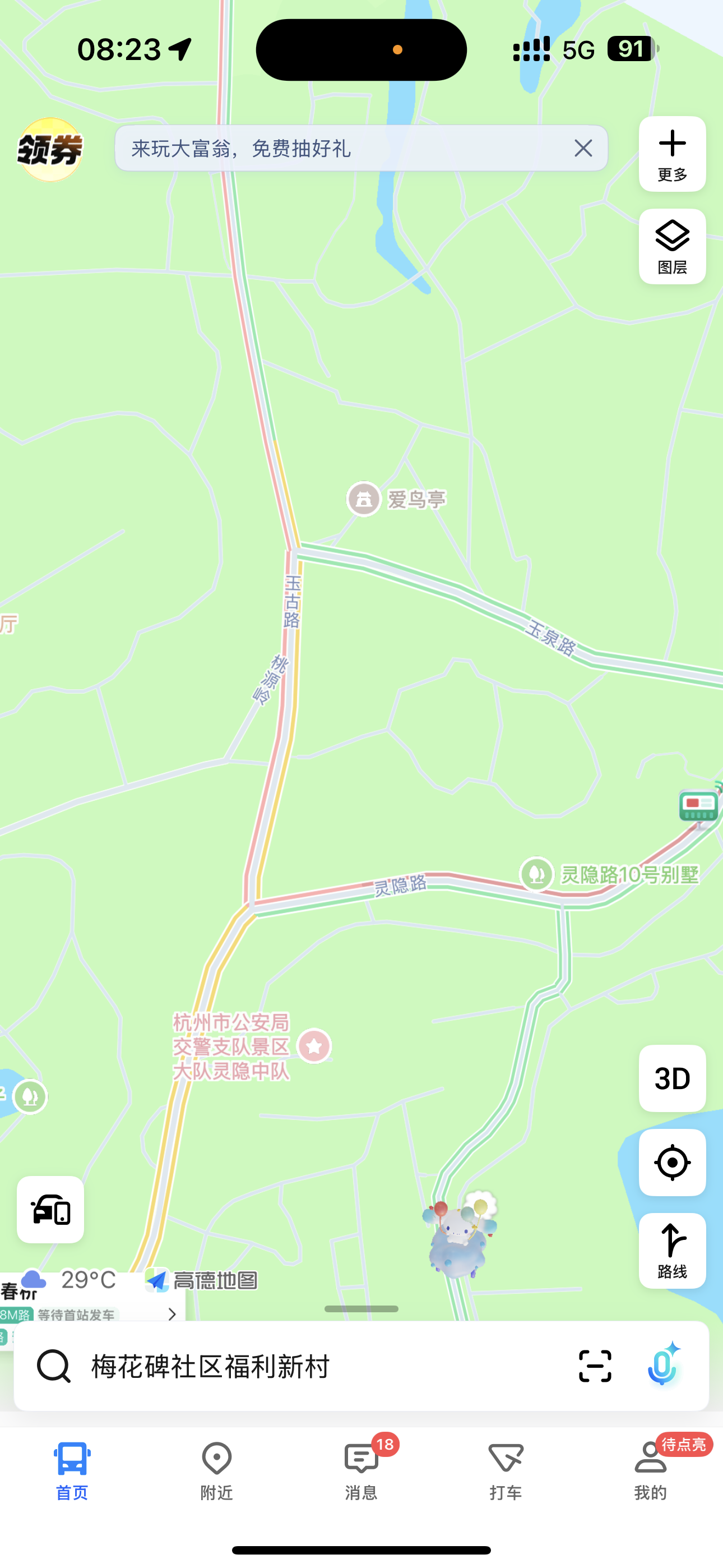This screenshot has height=1568, width=723.
Task: Select the 首页 tab
Action: pyautogui.click(x=72, y=1471)
